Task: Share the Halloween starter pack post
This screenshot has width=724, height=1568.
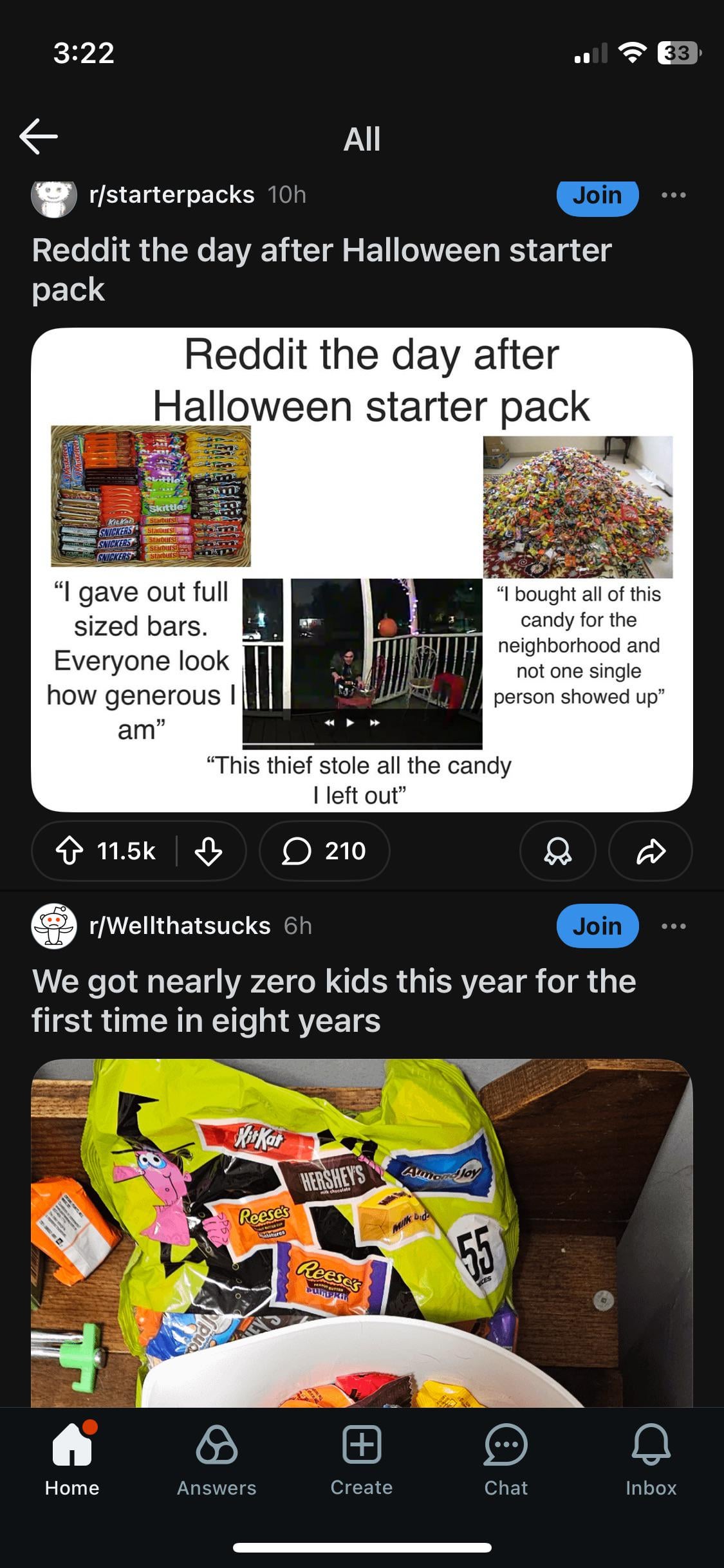Action: [650, 851]
